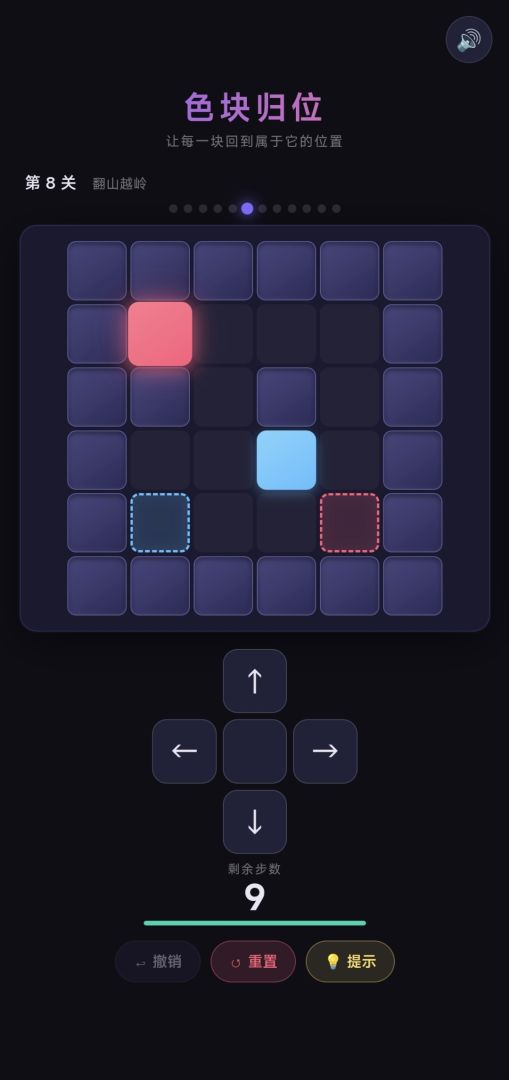This screenshot has width=509, height=1080.
Task: Get a hint with 提示
Action: pos(350,961)
